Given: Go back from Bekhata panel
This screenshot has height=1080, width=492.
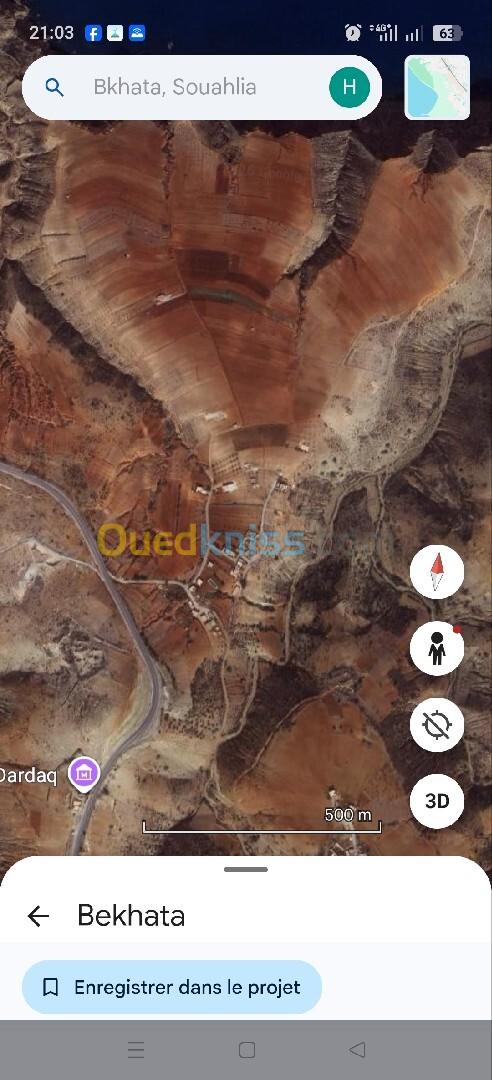Looking at the screenshot, I should (38, 916).
